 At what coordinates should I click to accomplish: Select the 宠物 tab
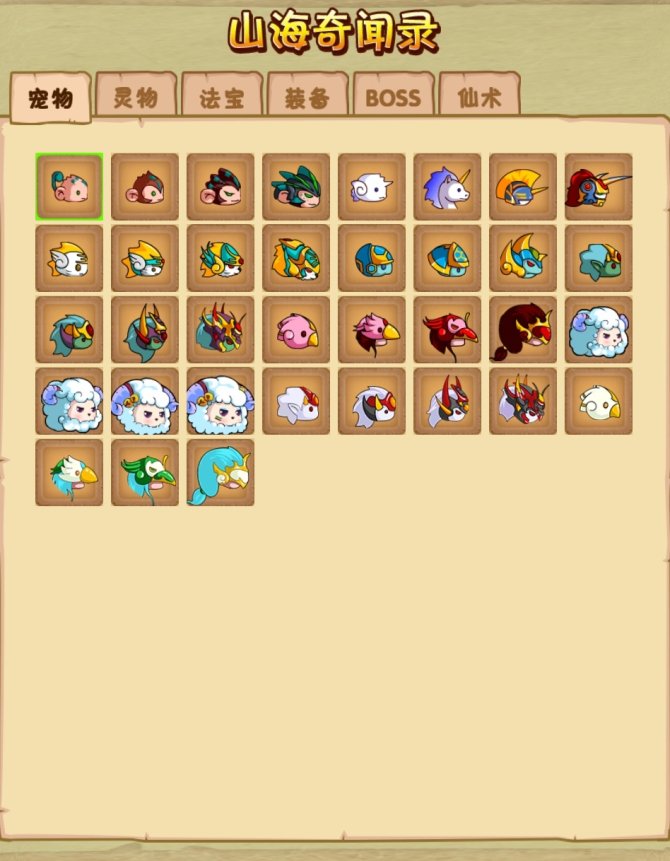click(x=50, y=98)
